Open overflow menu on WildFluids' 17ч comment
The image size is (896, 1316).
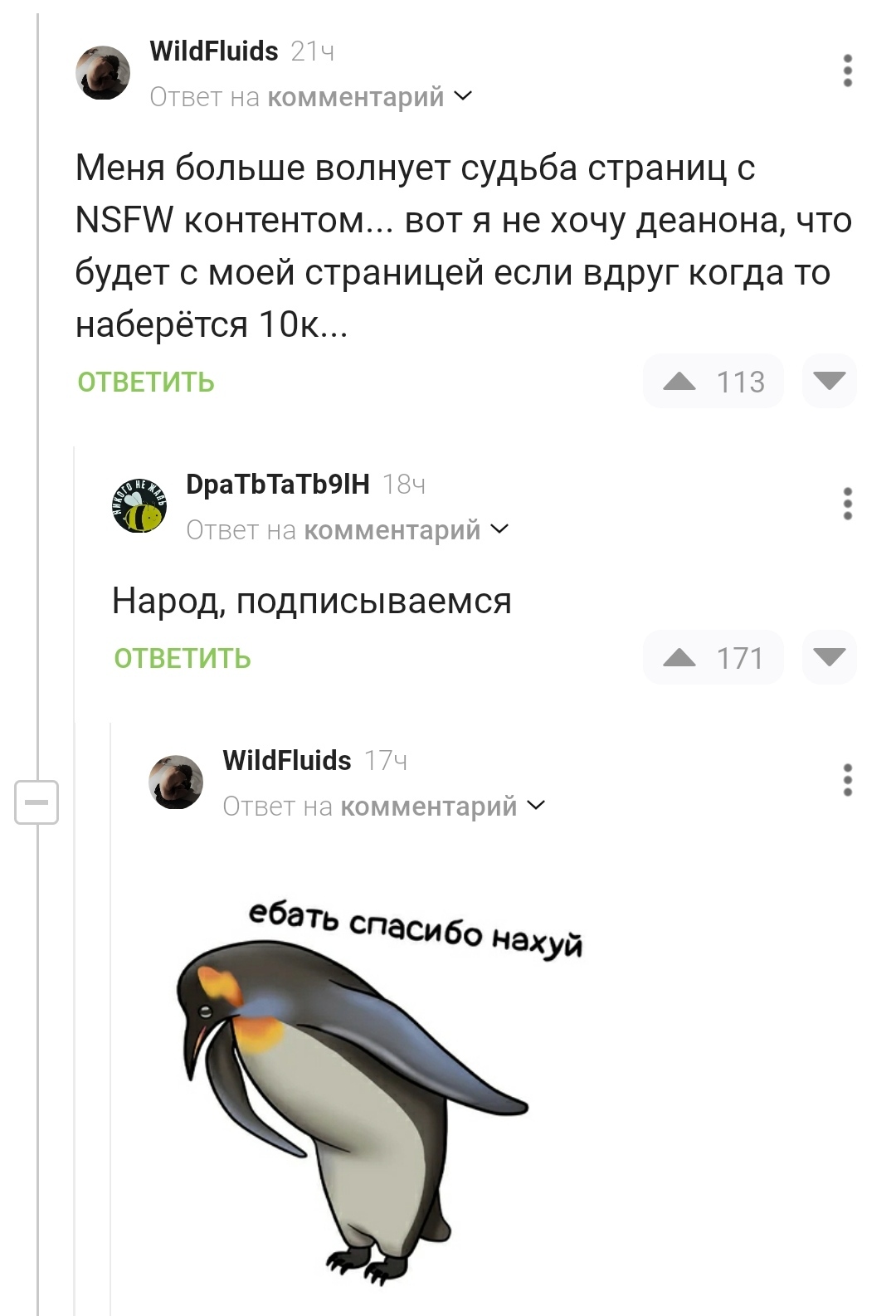[847, 781]
